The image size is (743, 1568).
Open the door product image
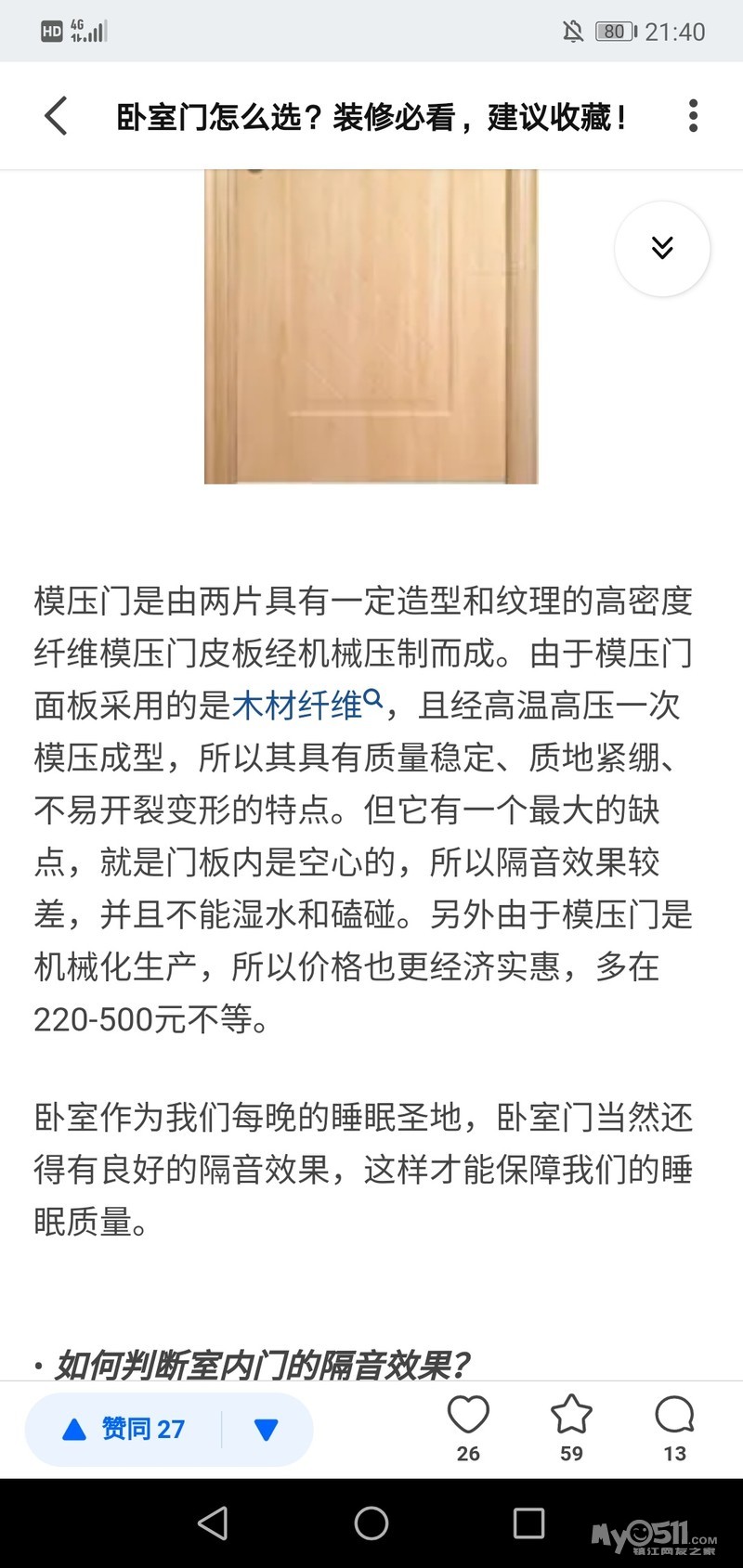tap(371, 327)
